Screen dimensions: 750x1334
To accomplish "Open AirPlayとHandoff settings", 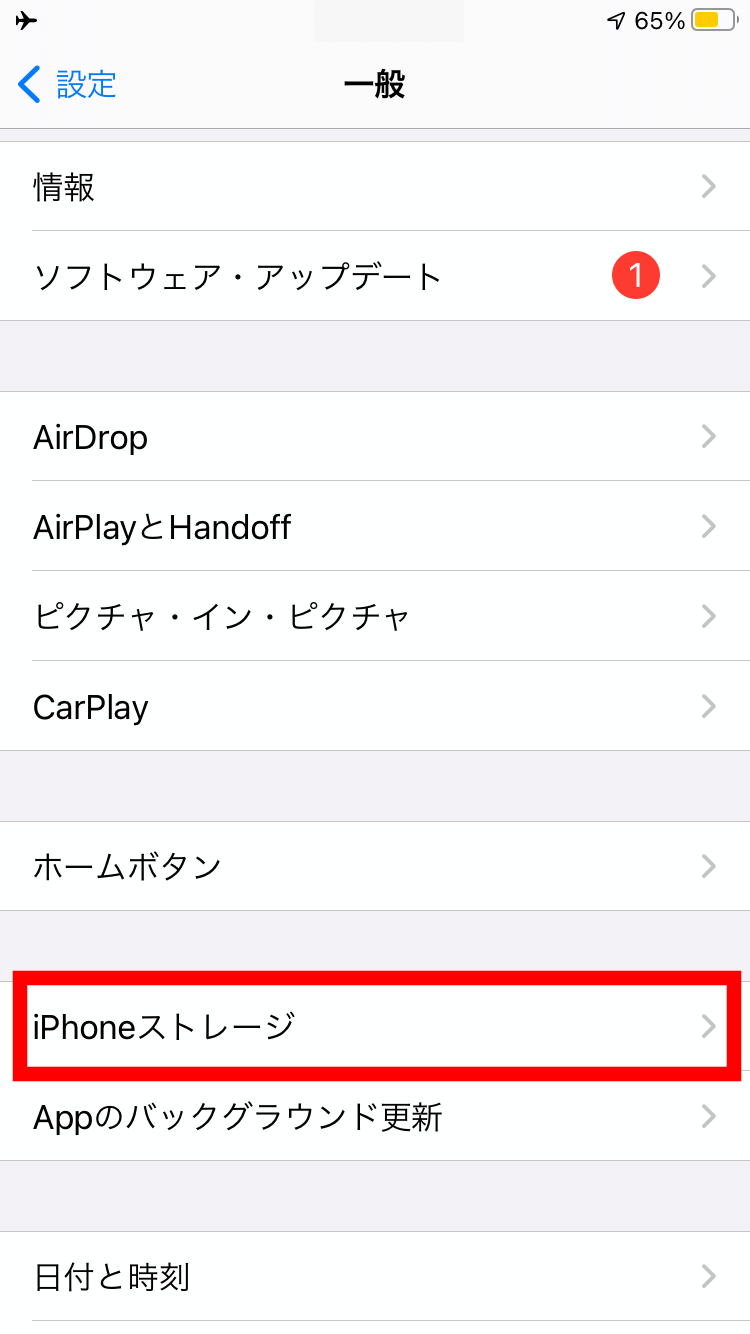I will [375, 526].
